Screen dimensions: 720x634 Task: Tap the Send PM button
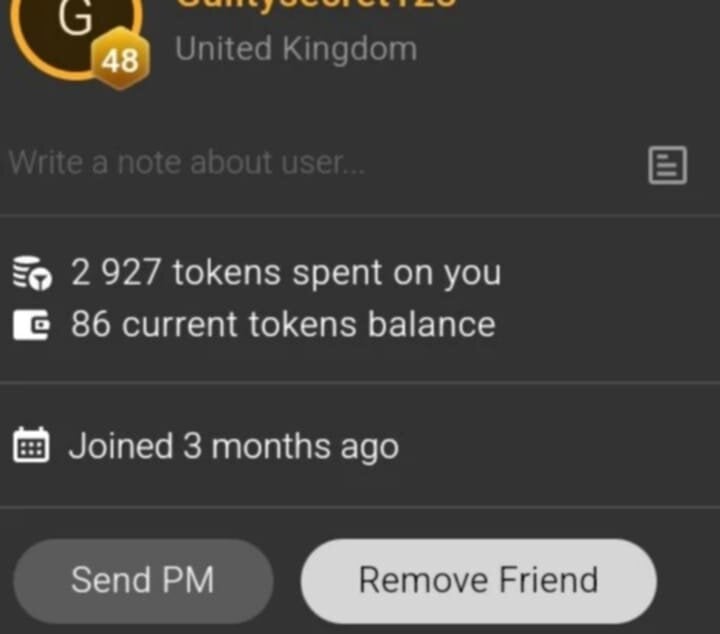click(142, 581)
